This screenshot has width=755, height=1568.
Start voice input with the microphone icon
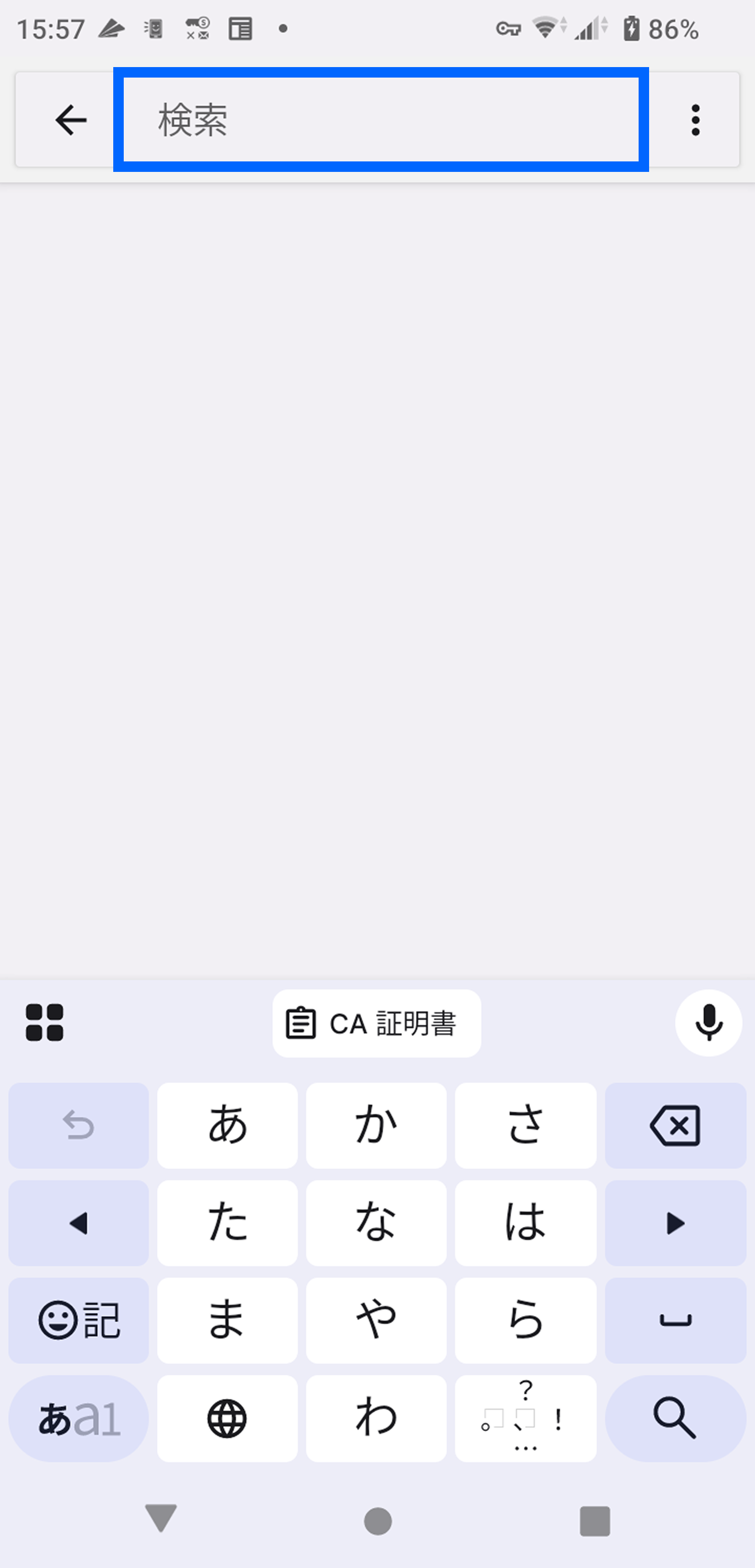click(709, 1022)
